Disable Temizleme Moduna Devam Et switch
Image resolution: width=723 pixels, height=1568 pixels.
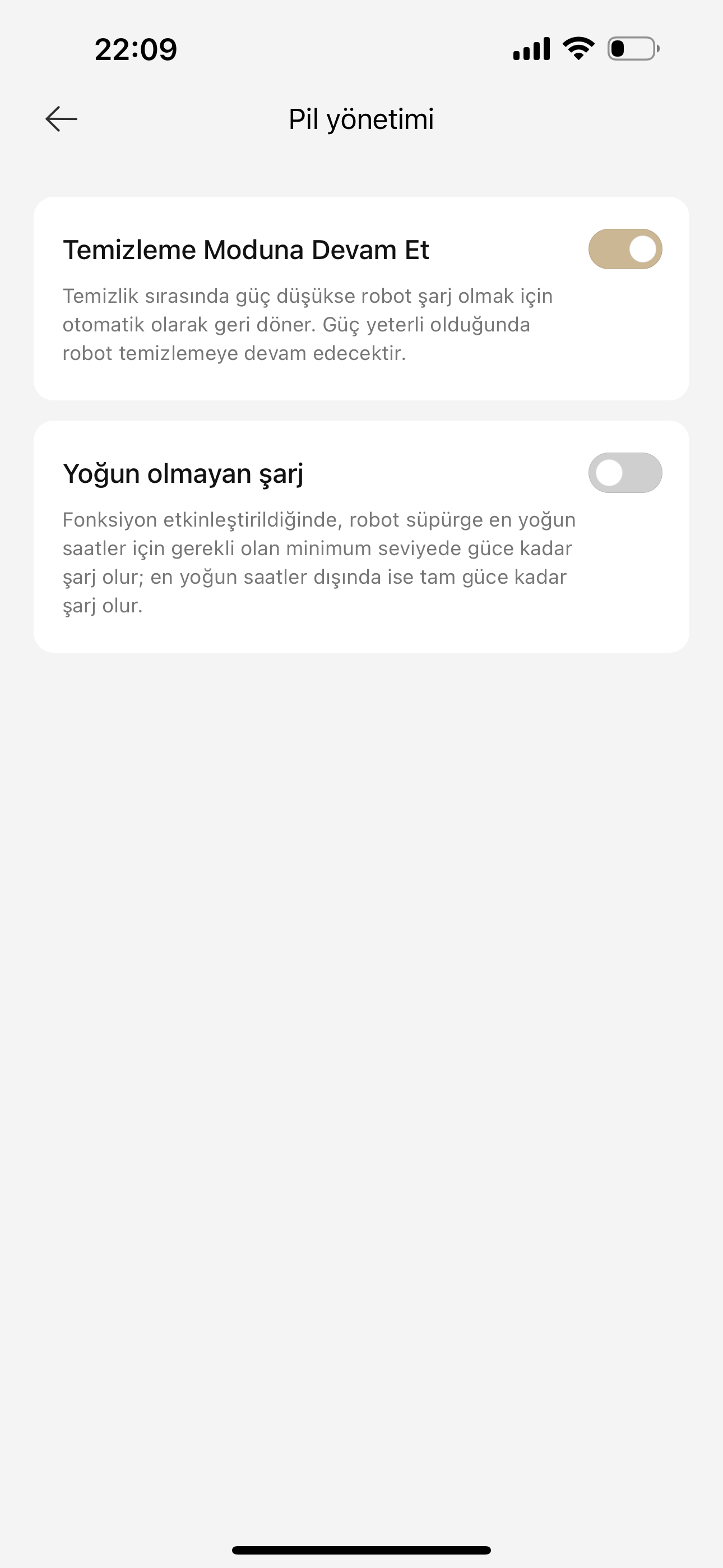pyautogui.click(x=625, y=249)
